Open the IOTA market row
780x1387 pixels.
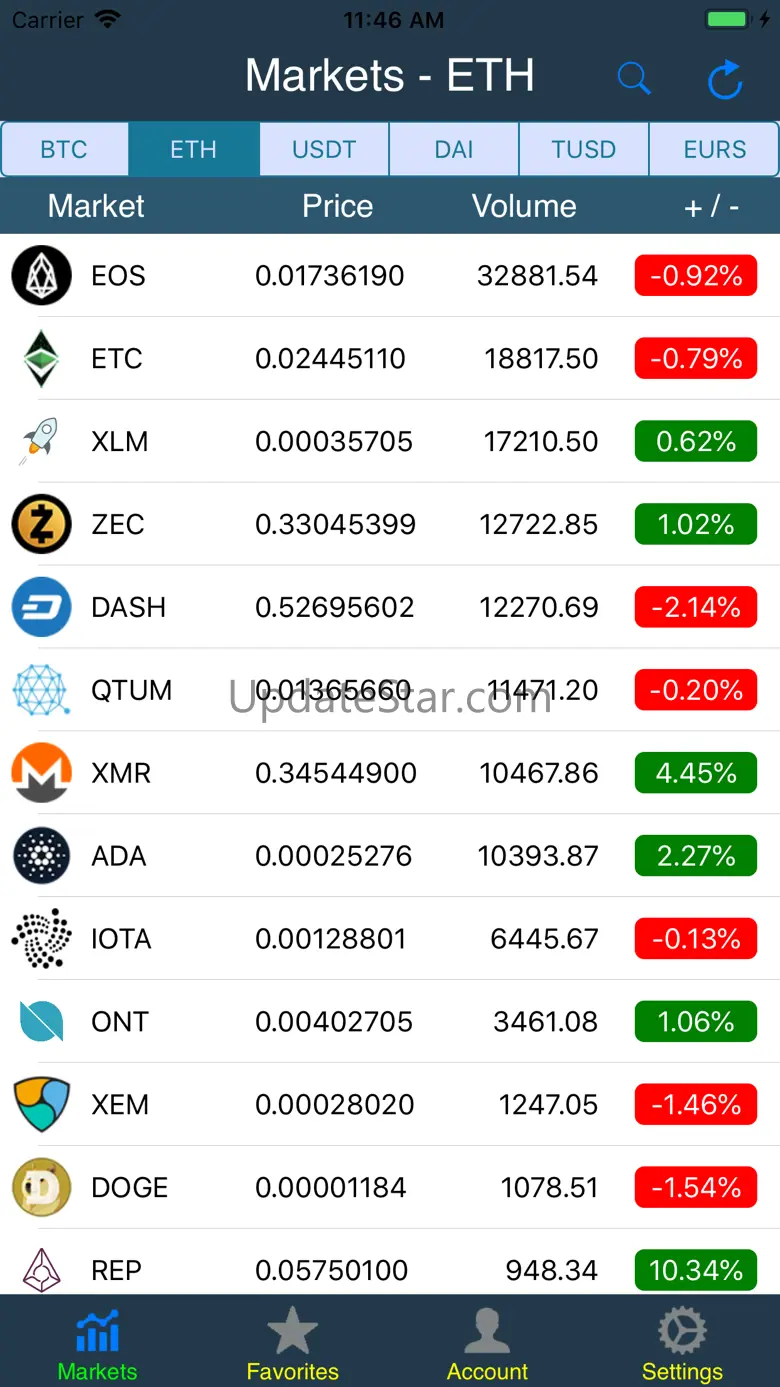tap(390, 940)
